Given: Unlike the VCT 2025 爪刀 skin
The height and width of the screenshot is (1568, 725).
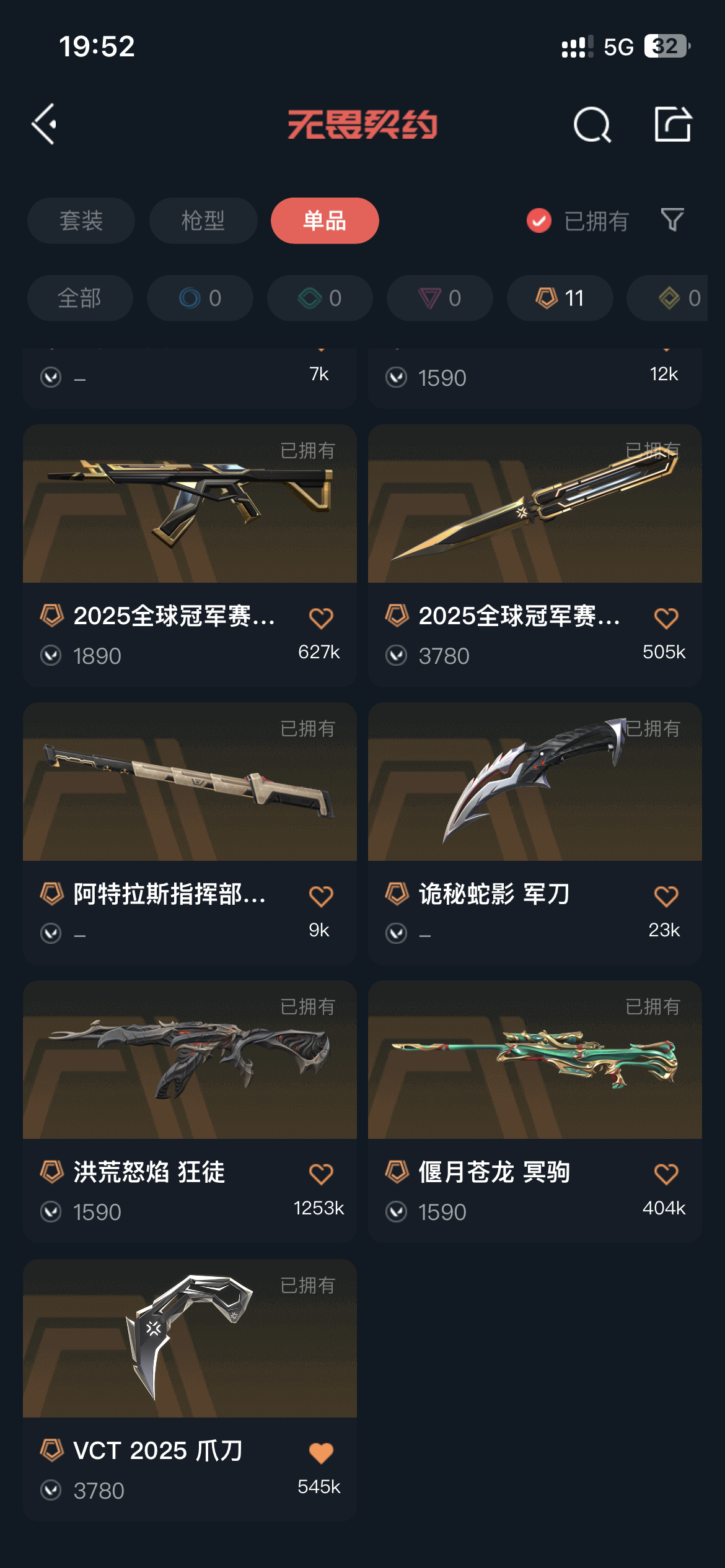Looking at the screenshot, I should click(x=321, y=1452).
